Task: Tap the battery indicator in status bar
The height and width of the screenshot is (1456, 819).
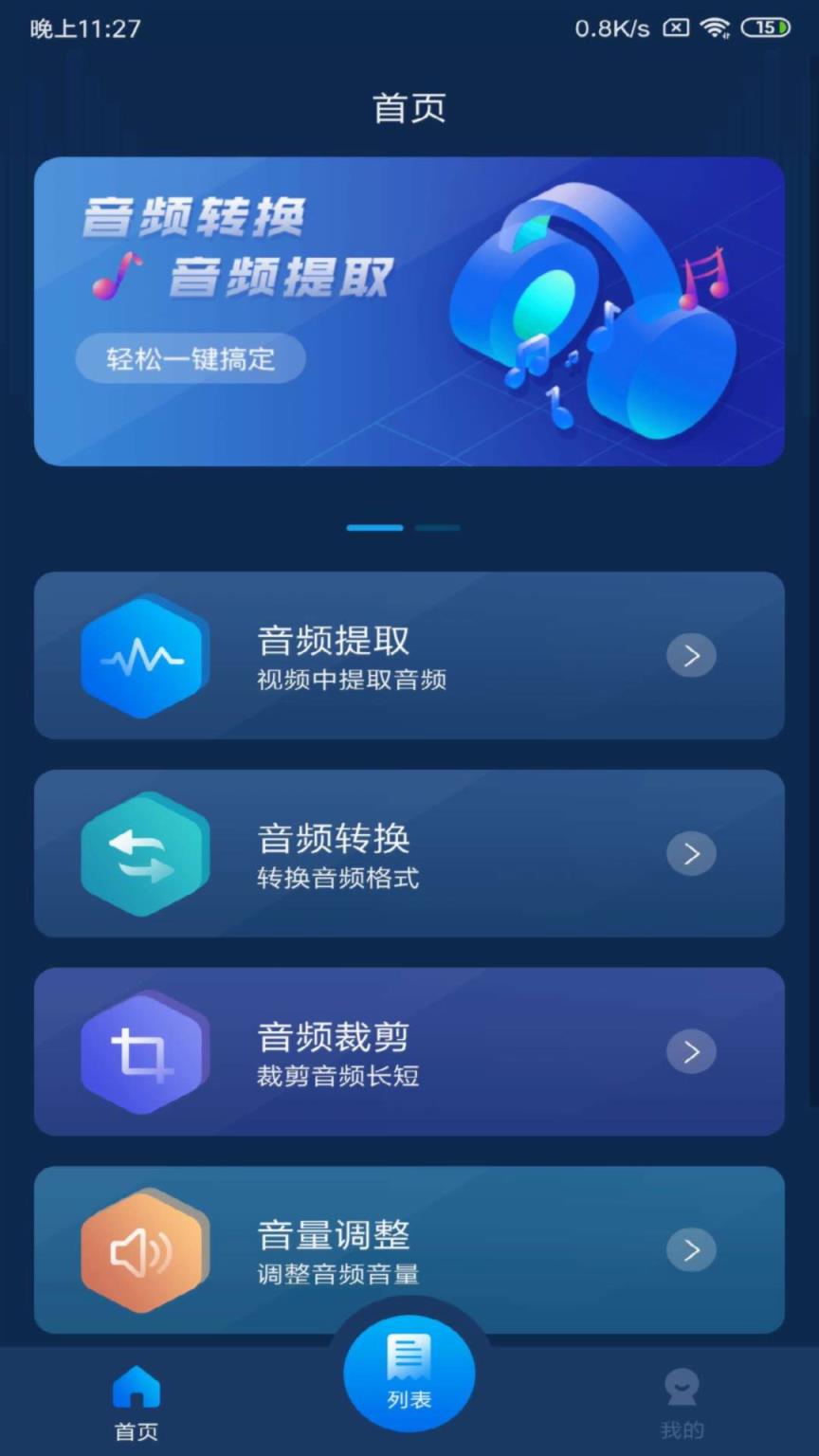Action: 766,27
